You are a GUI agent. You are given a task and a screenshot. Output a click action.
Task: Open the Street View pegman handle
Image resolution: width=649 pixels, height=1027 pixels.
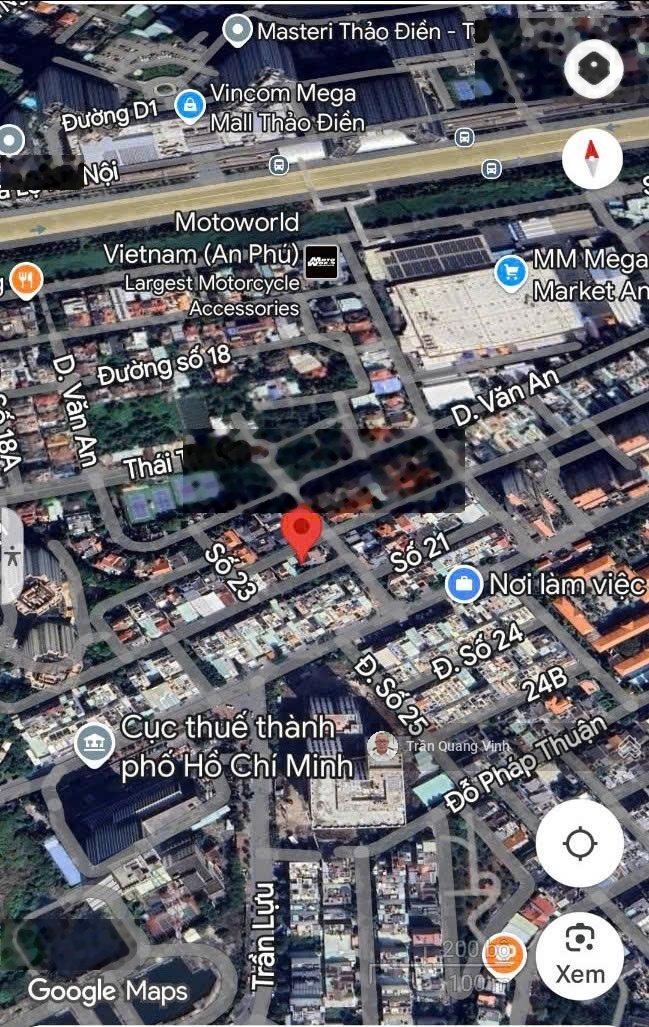[x=11, y=556]
